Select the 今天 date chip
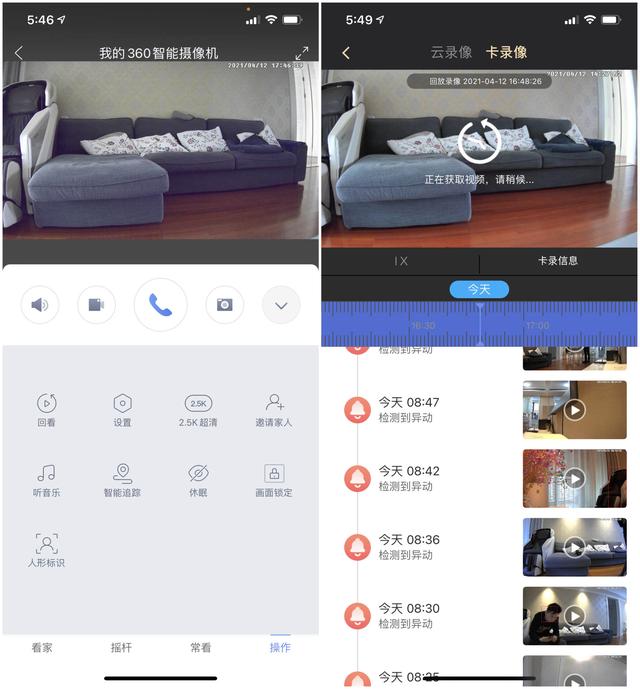Viewport: 640px width, 689px height. [479, 289]
